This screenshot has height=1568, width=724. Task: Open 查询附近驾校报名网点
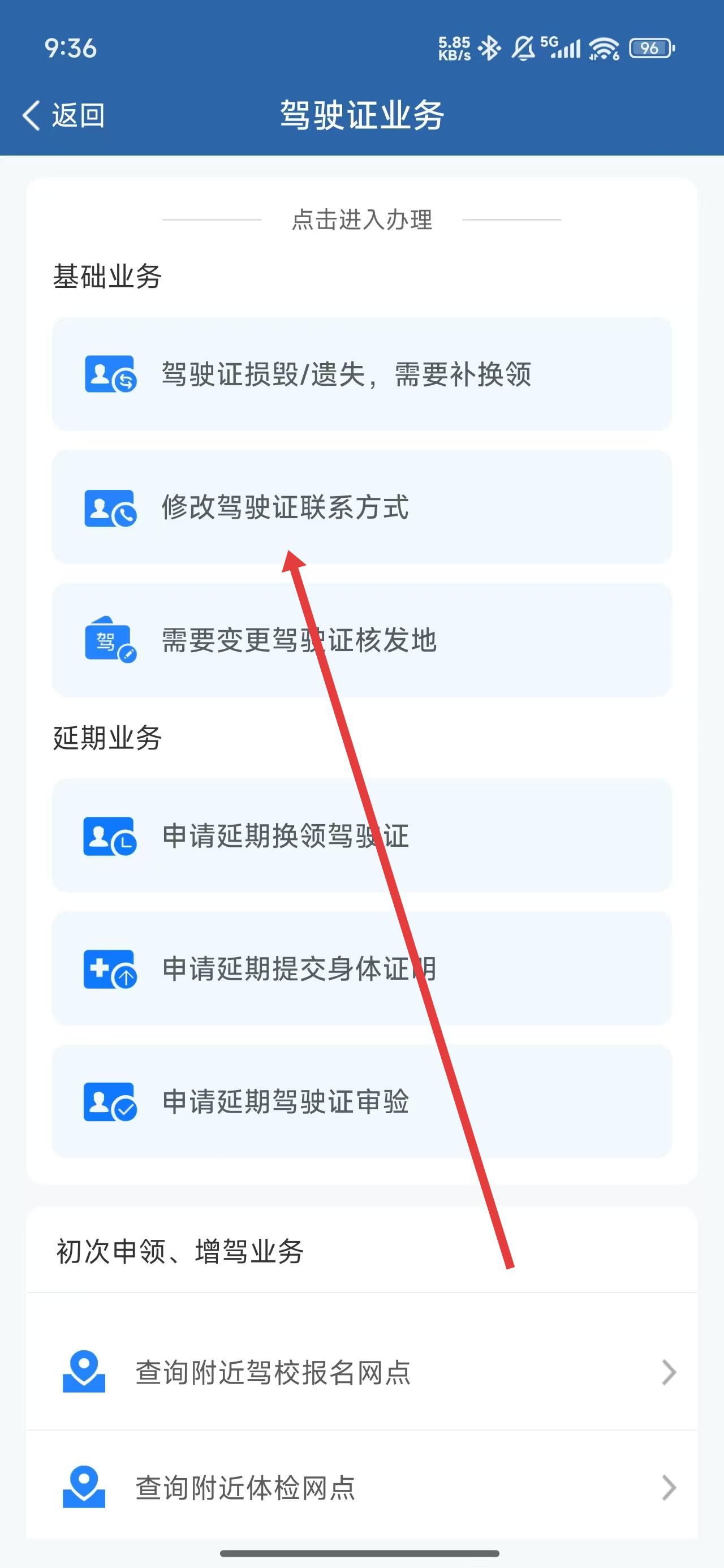(361, 1372)
